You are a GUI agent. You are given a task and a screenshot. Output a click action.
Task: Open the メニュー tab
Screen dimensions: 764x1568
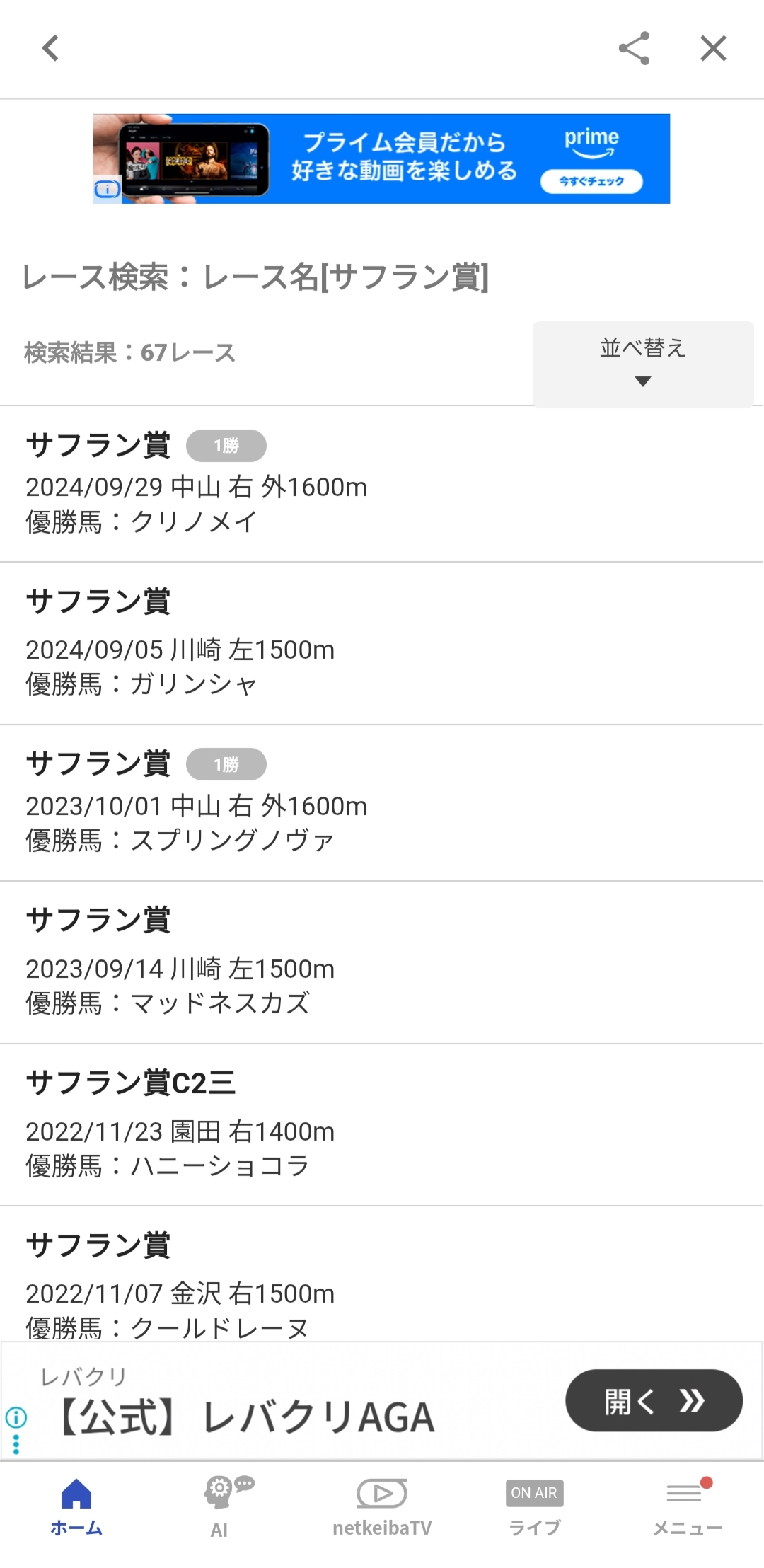(687, 1506)
